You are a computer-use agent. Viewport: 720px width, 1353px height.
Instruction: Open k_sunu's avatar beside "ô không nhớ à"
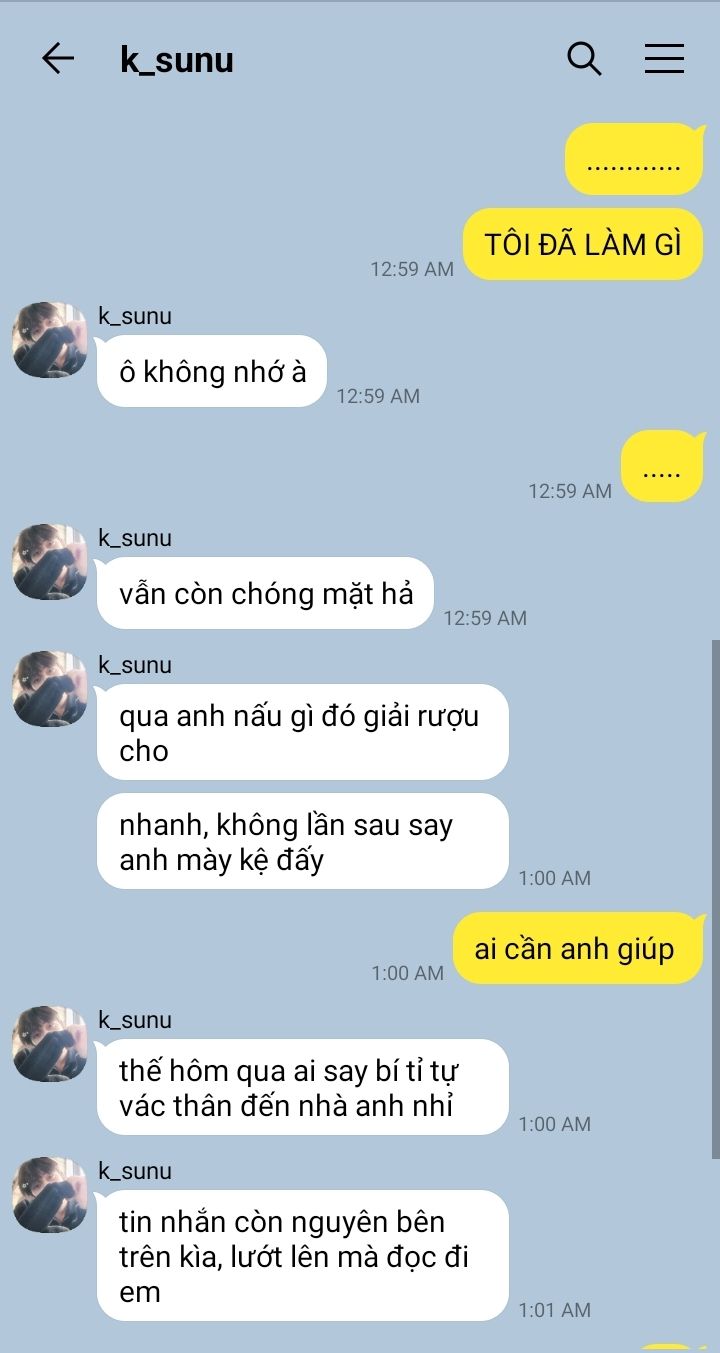50,340
